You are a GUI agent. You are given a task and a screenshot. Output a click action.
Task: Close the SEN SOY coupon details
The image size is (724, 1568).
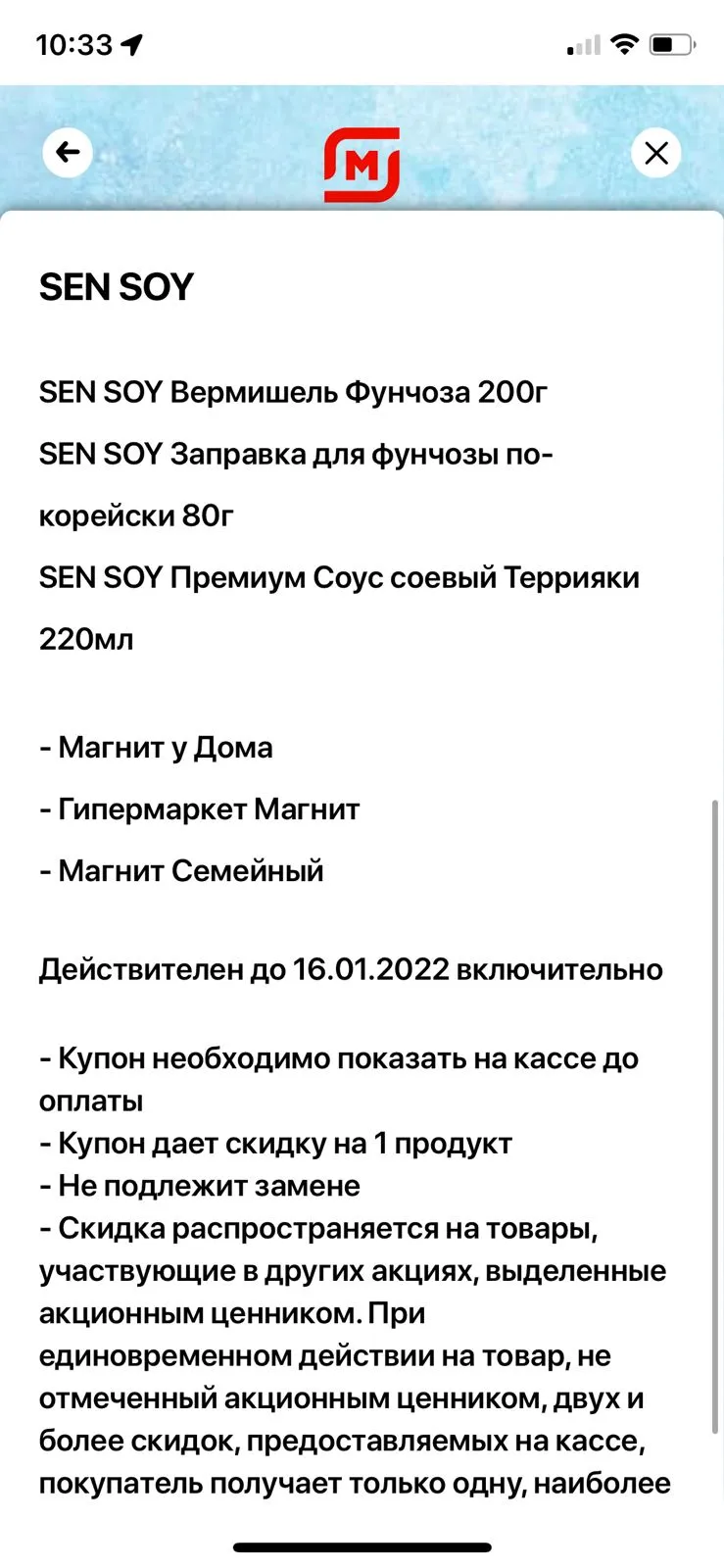pyautogui.click(x=656, y=153)
